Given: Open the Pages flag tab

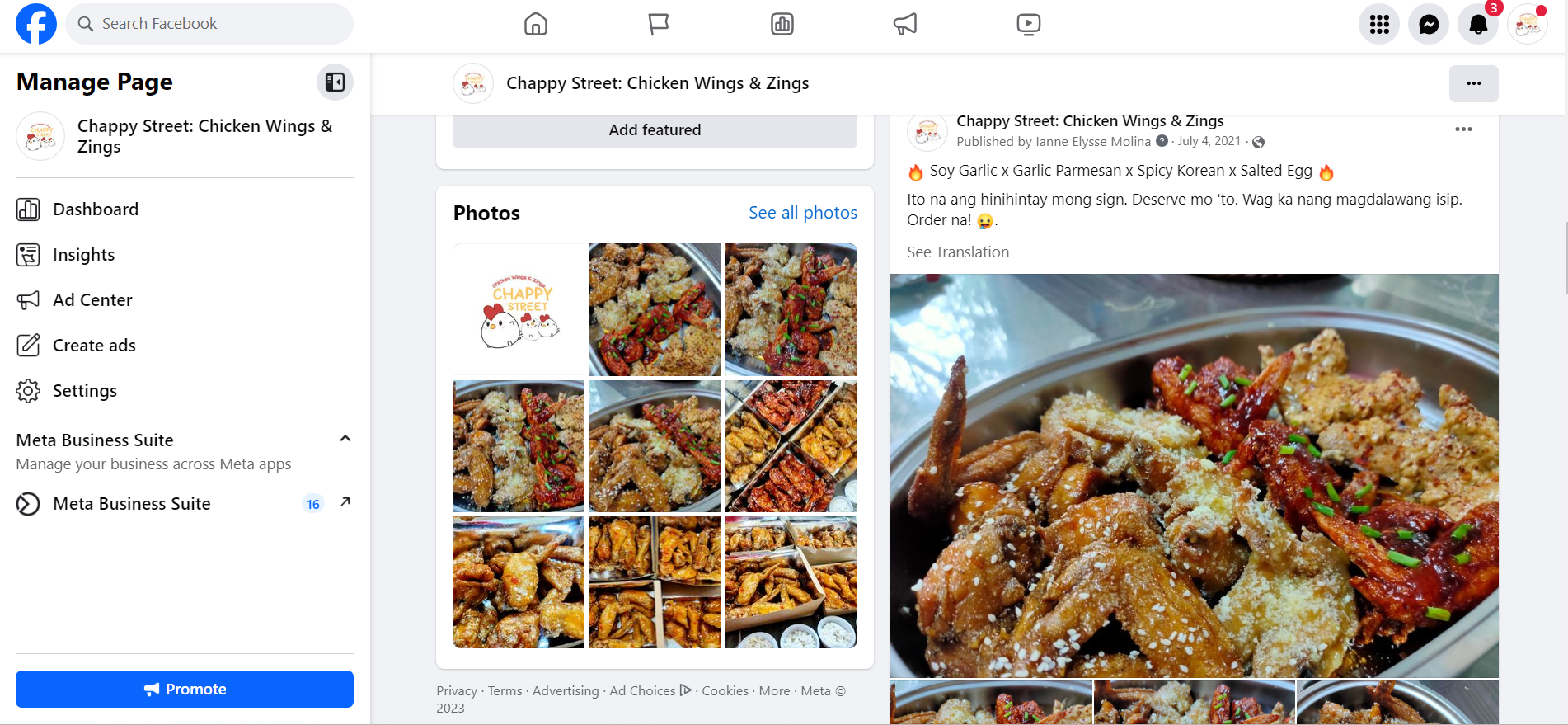Looking at the screenshot, I should 658,24.
